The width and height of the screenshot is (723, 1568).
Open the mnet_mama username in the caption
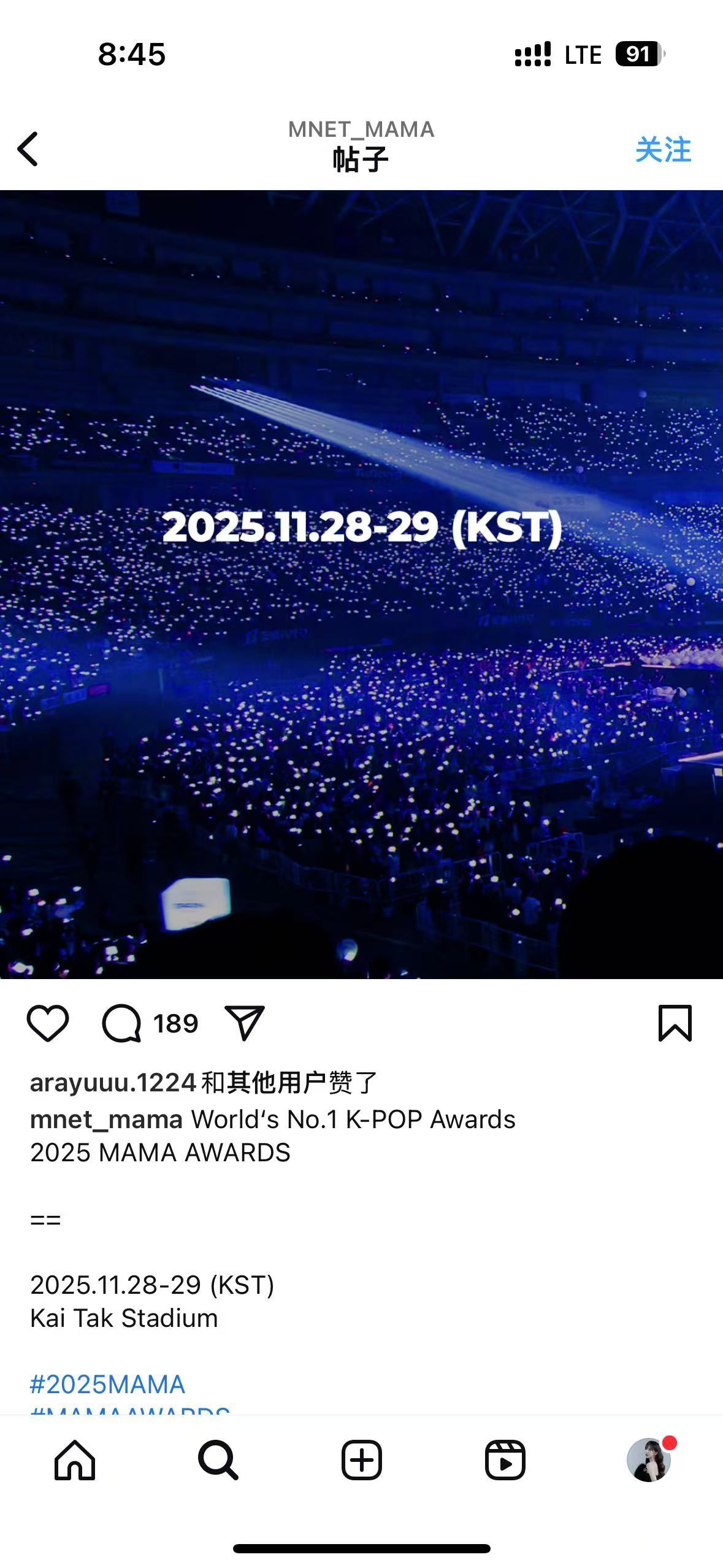click(106, 1120)
